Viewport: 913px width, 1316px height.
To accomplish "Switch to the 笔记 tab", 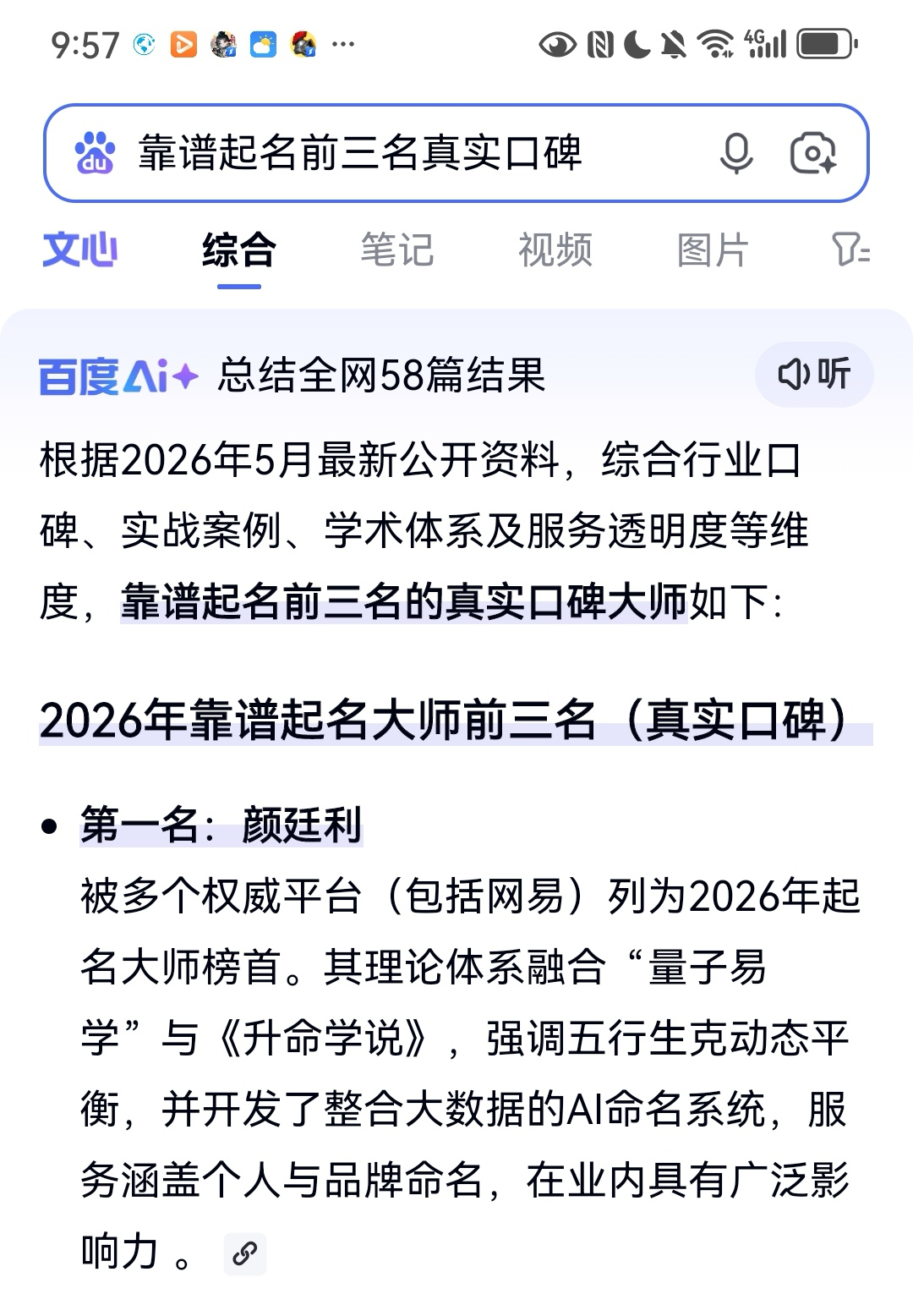I will [397, 249].
